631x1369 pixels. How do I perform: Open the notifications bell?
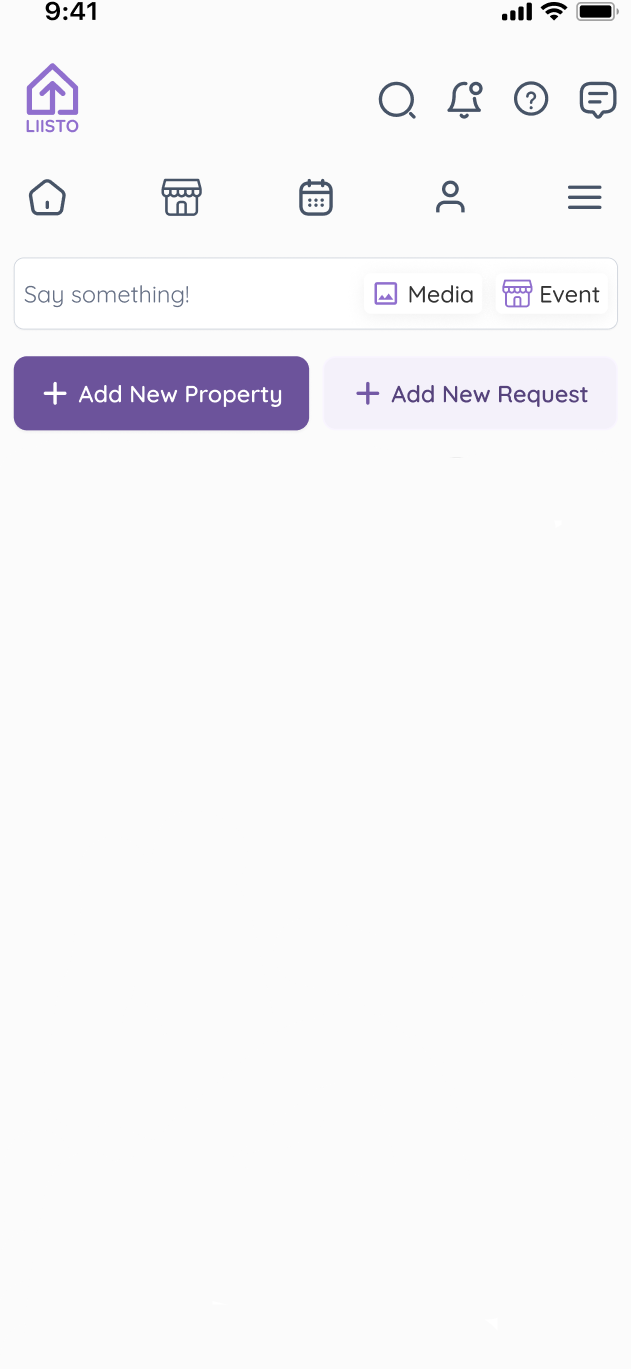tap(464, 100)
